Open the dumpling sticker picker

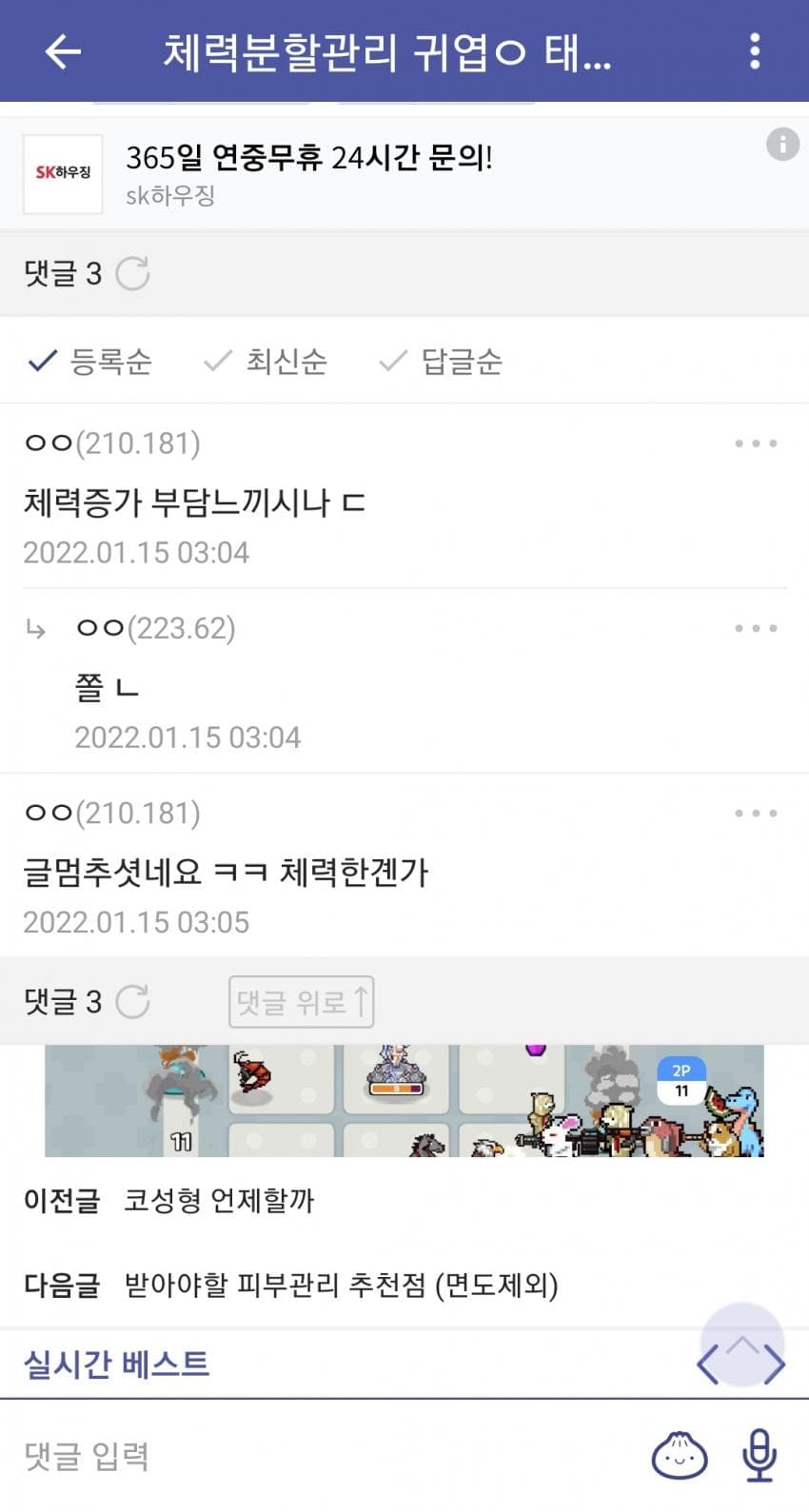[x=680, y=1455]
